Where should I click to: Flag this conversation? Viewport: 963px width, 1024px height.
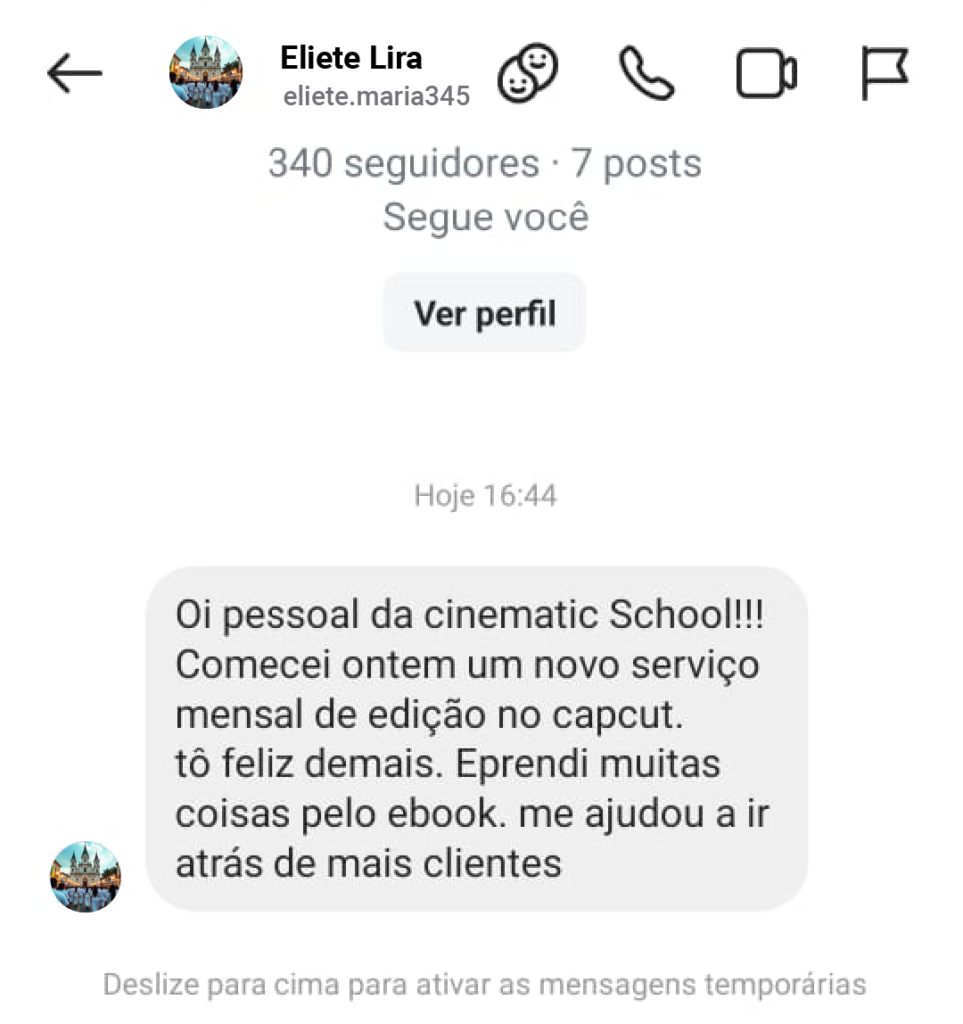[x=884, y=73]
